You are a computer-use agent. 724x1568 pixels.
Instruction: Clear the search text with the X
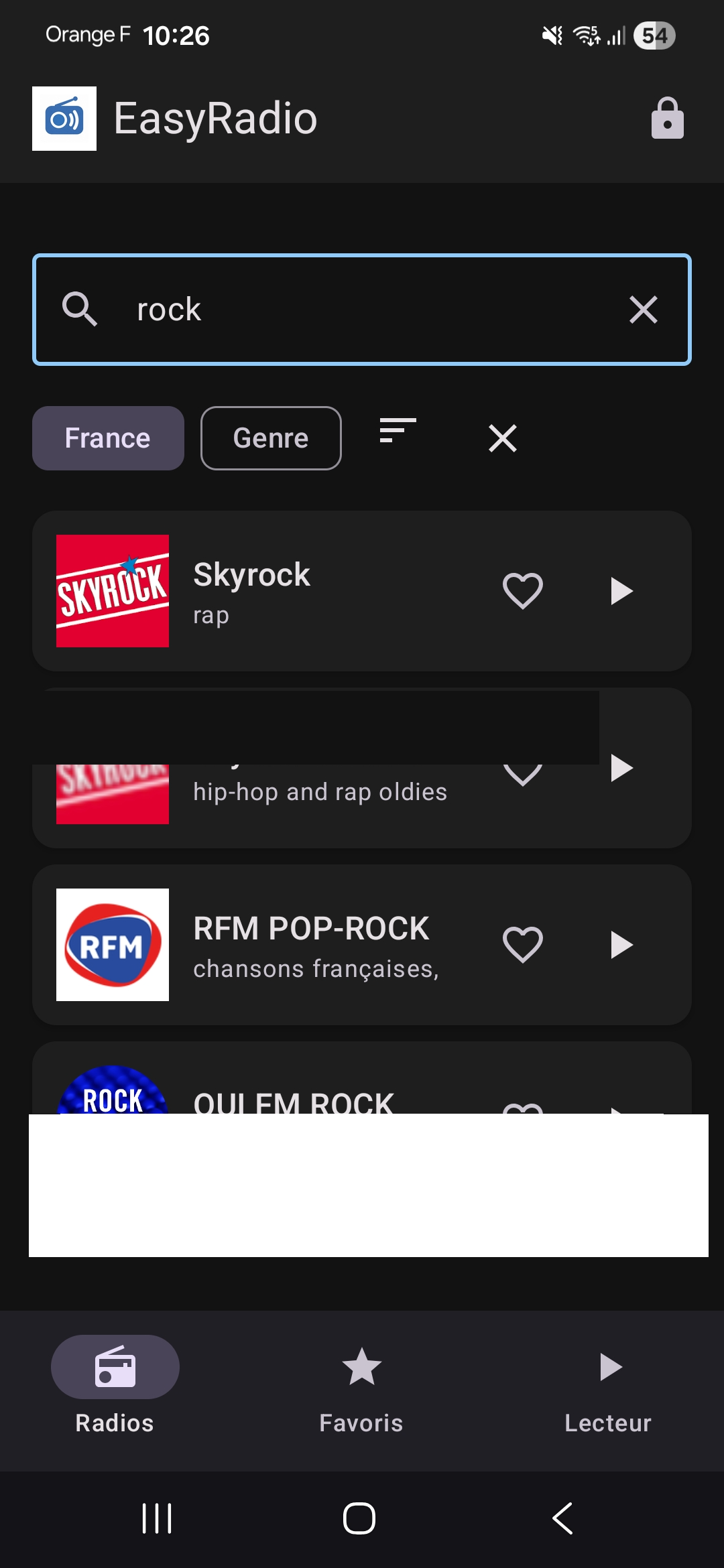(642, 309)
